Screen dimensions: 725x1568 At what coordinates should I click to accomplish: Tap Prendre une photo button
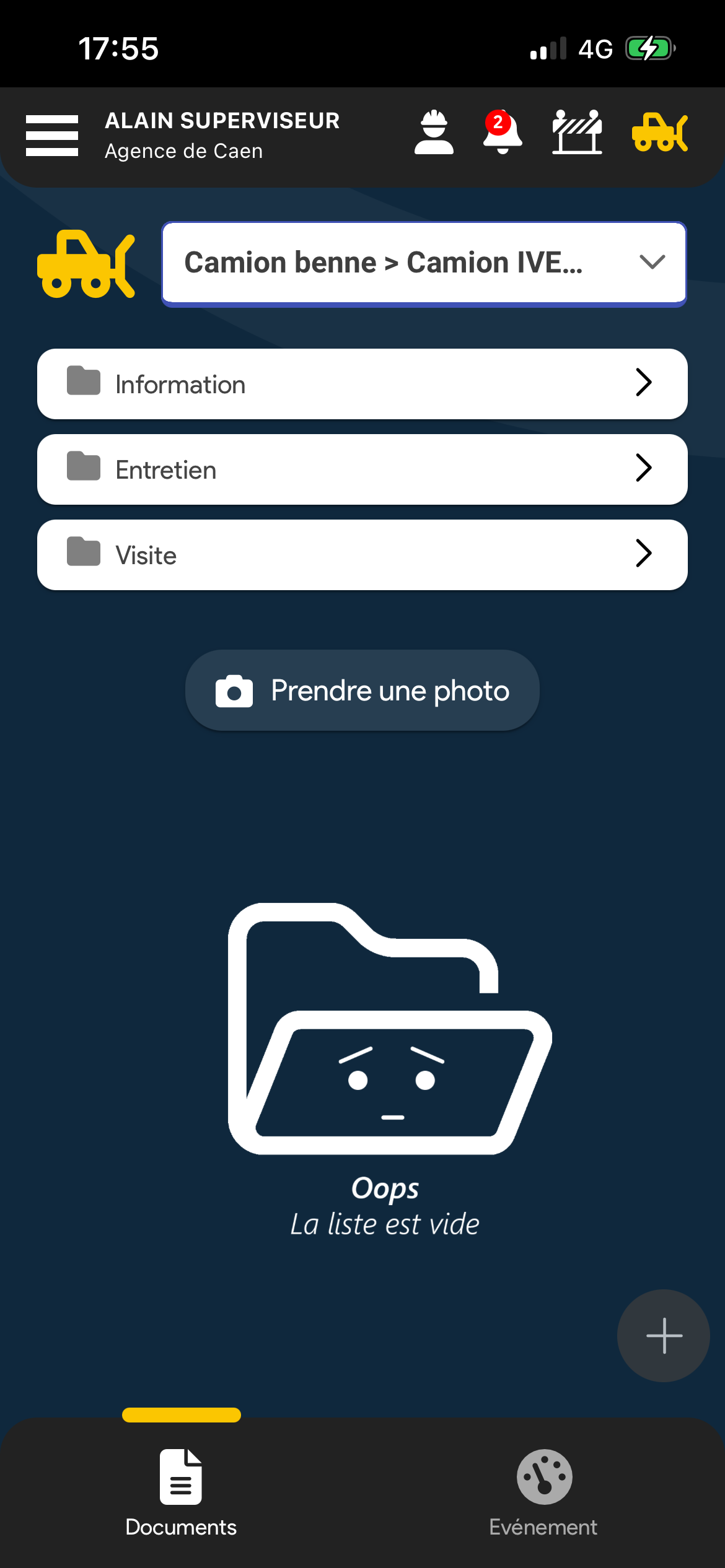(362, 690)
